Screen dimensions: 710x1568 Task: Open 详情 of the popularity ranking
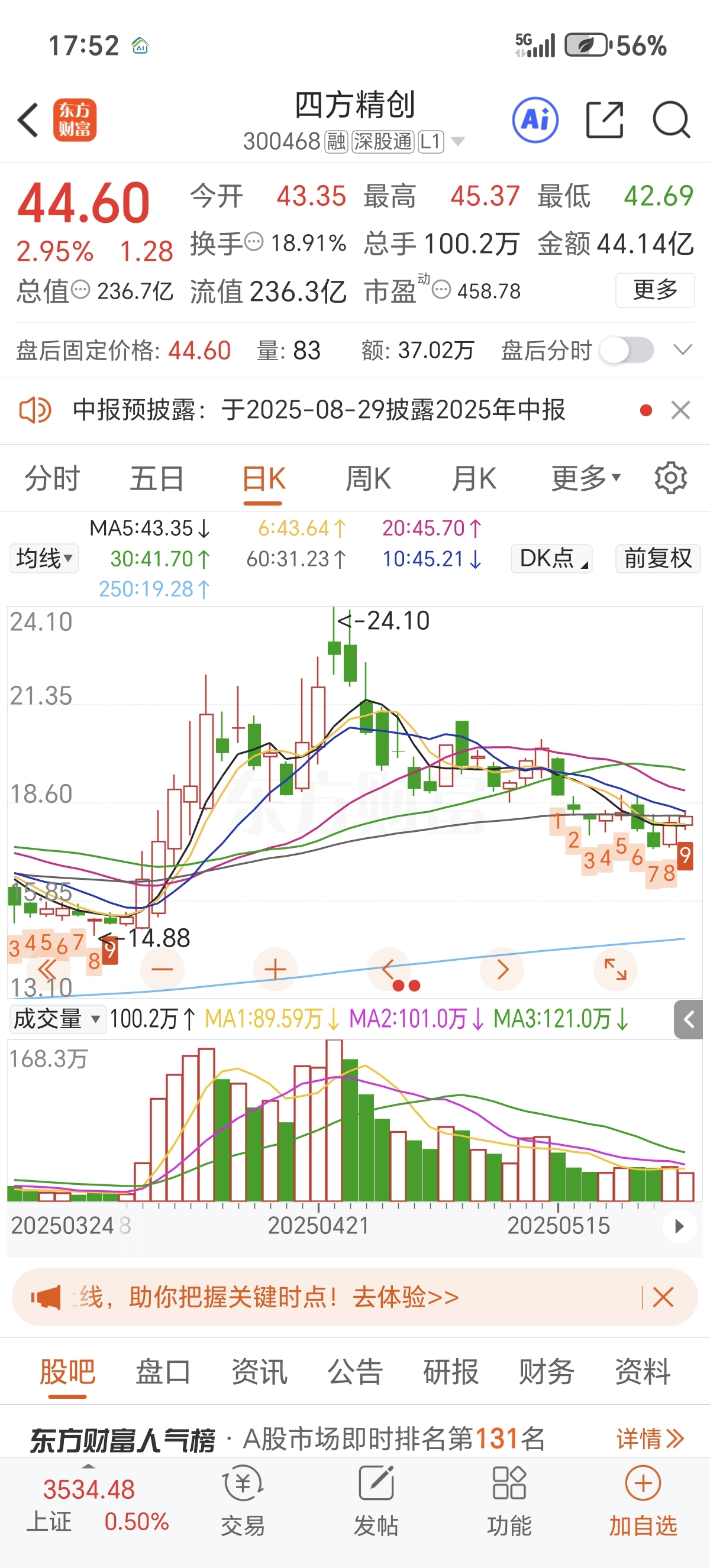650,1439
